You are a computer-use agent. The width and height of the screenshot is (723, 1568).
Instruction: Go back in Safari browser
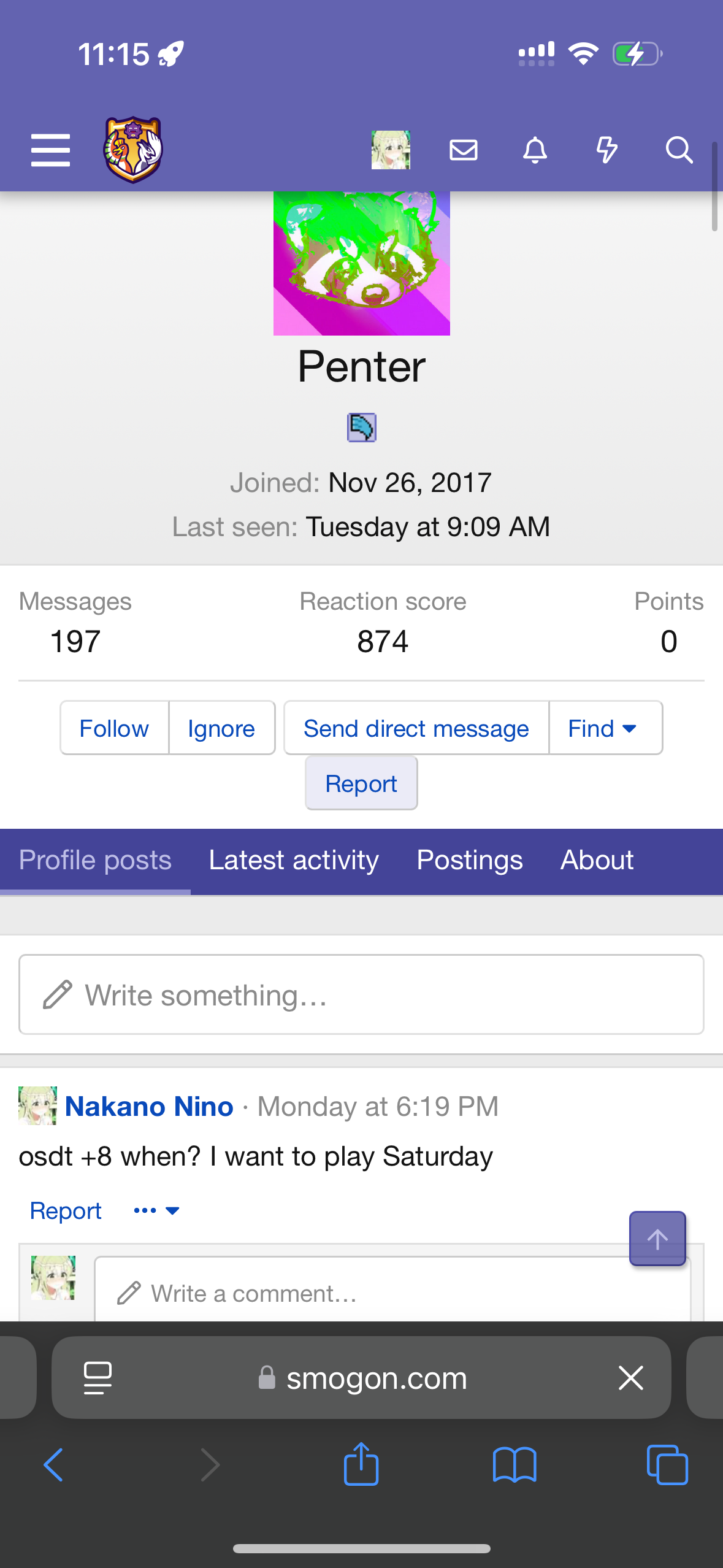pyautogui.click(x=54, y=1465)
